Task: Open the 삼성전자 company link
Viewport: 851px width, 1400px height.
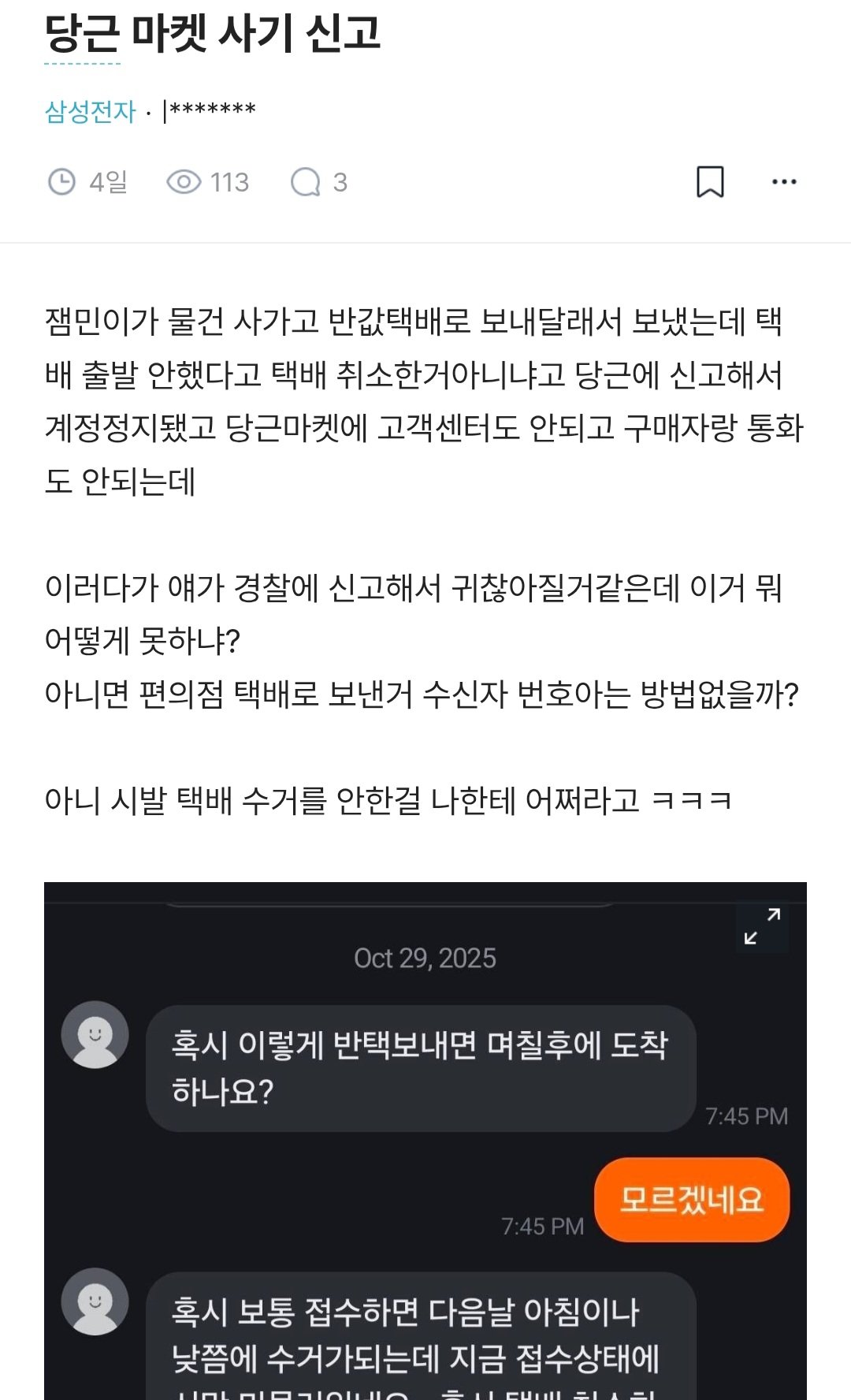Action: pos(91,111)
